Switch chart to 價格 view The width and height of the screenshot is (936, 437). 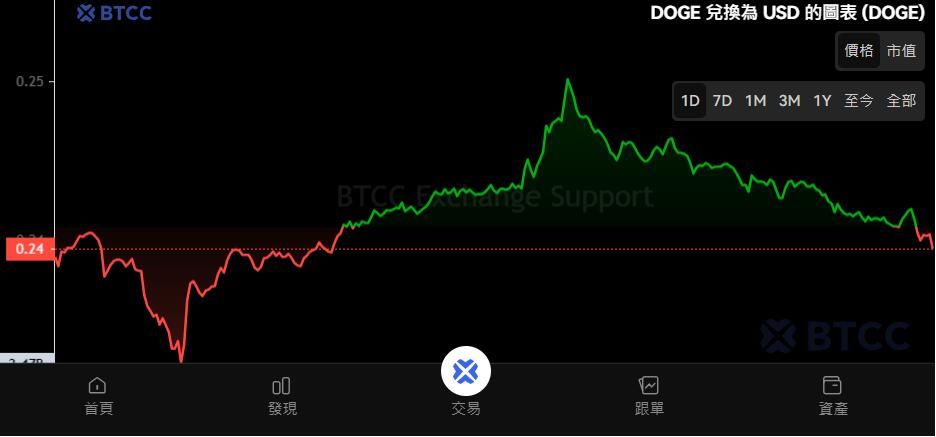click(x=859, y=51)
